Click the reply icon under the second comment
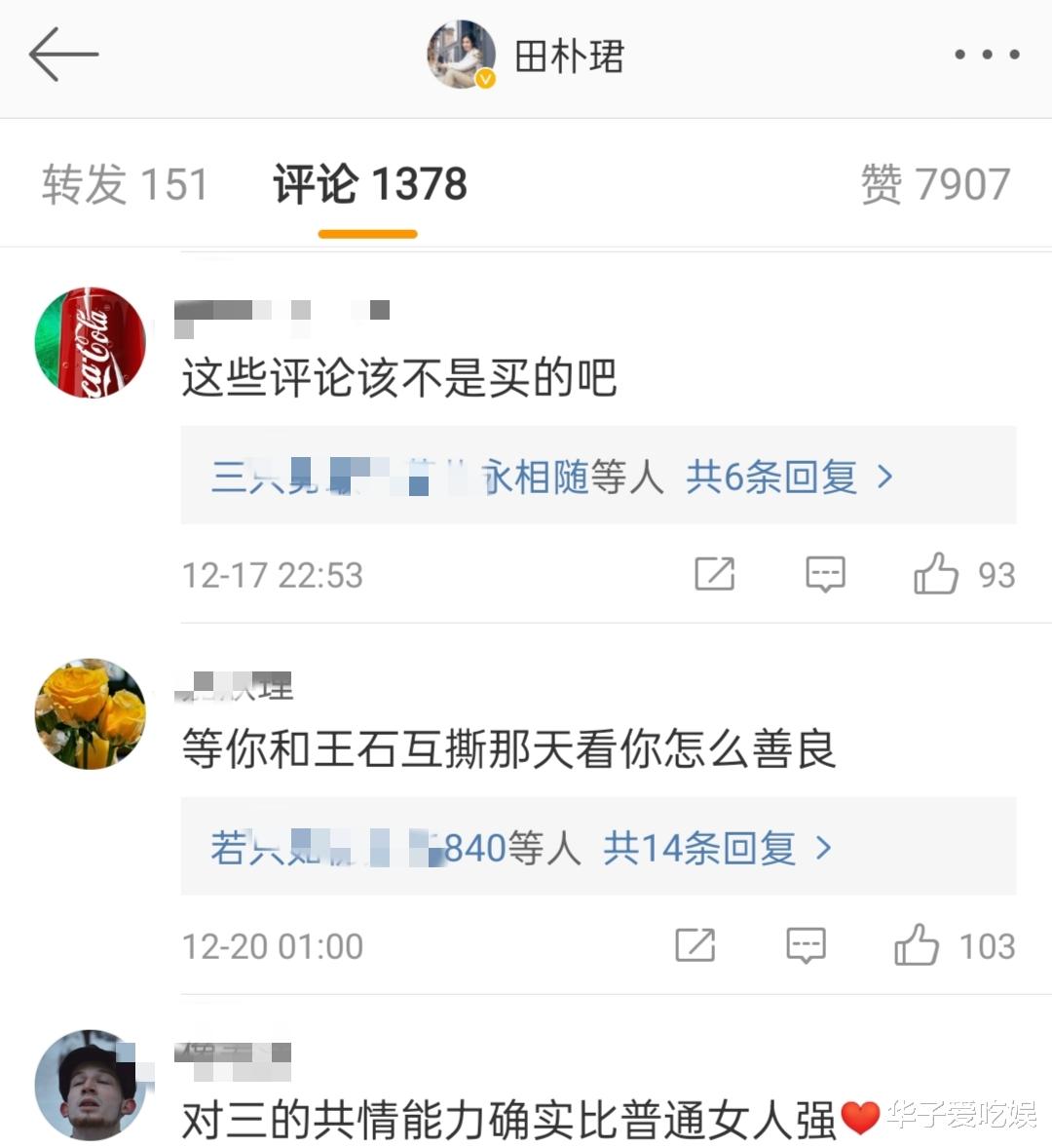Image resolution: width=1052 pixels, height=1148 pixels. point(804,944)
